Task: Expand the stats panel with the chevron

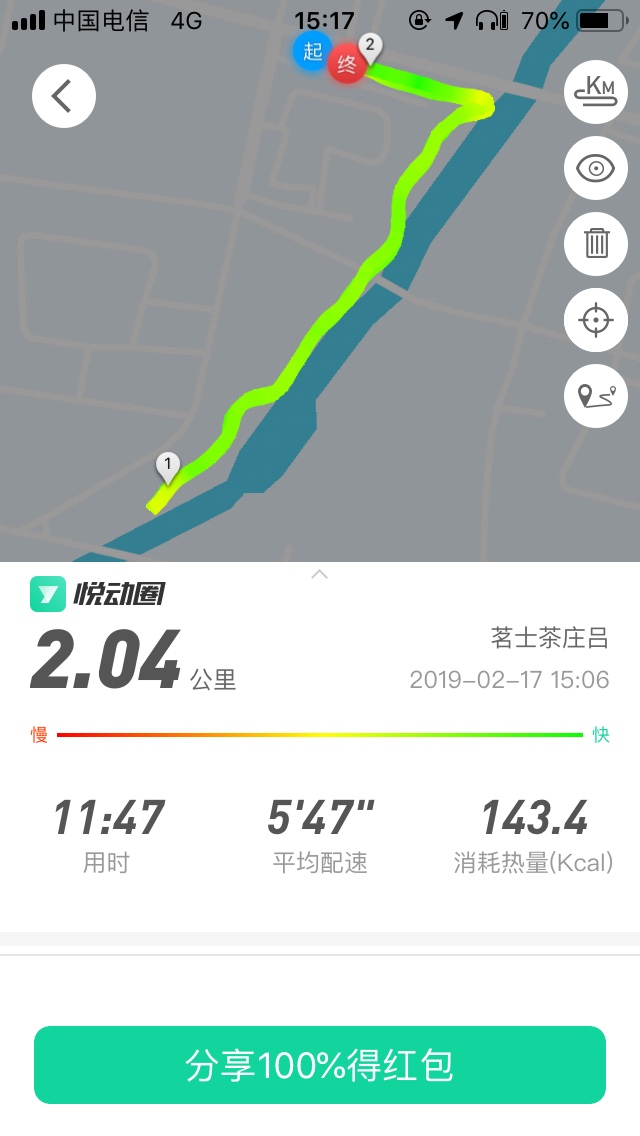Action: coord(319,575)
